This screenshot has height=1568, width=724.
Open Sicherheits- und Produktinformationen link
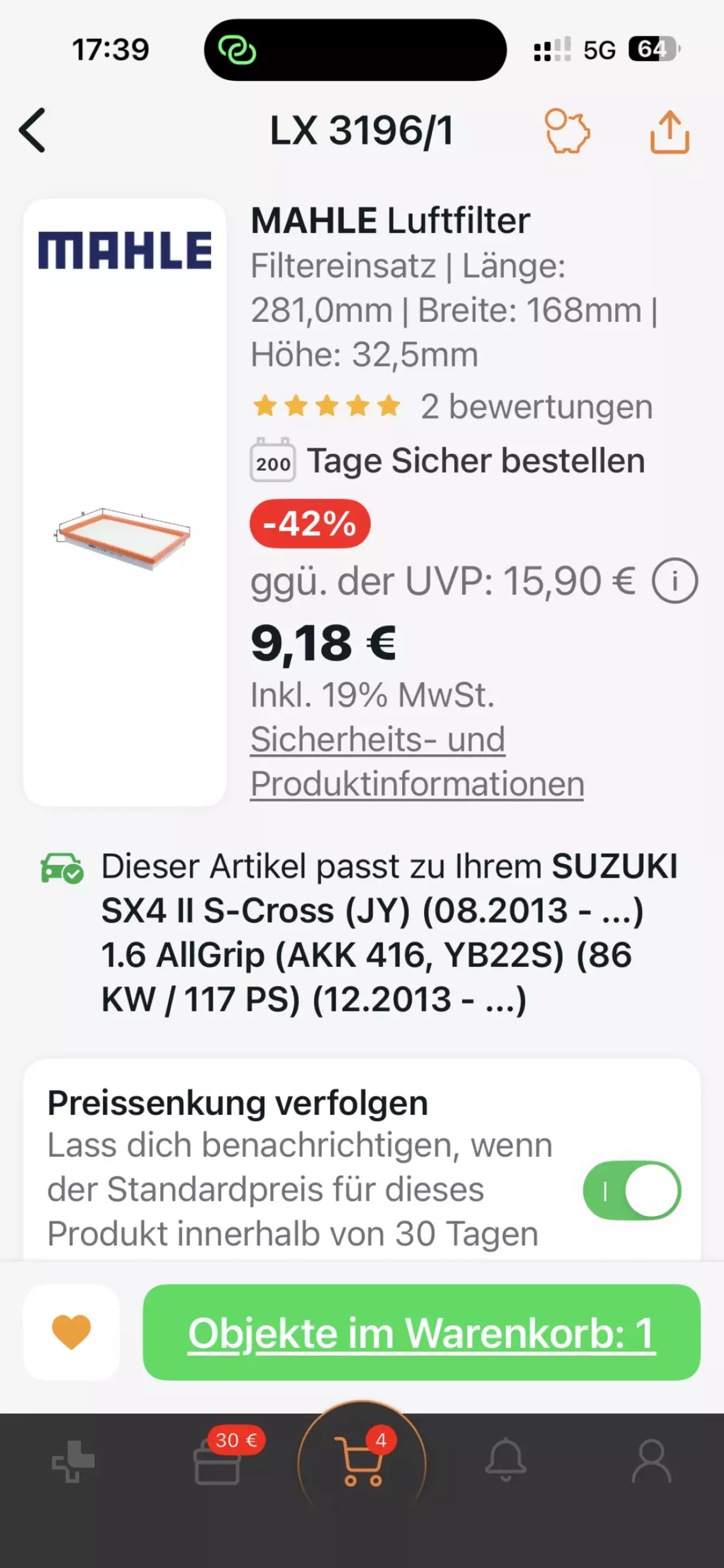pos(417,762)
